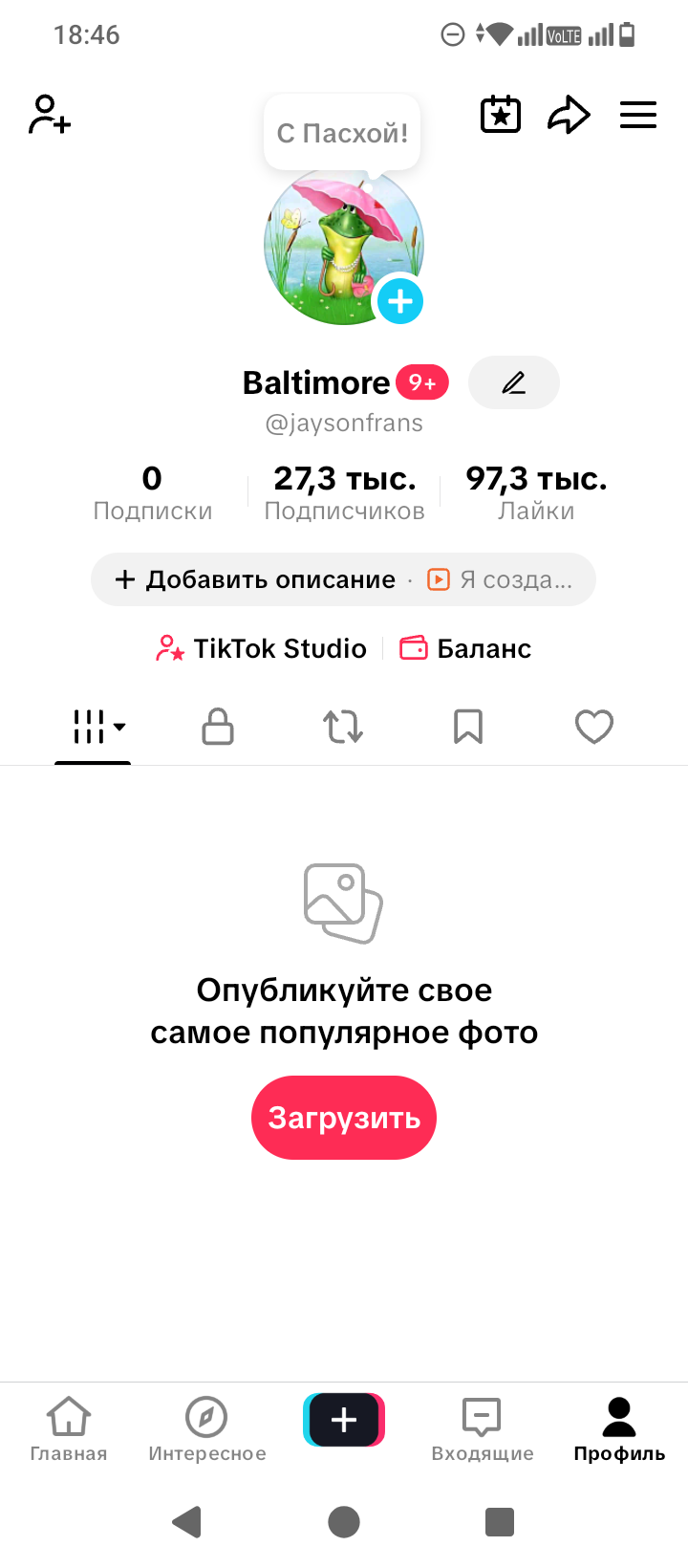Open the Входящие inbox tab
Viewport: 688px width, 1568px height.
(483, 1429)
